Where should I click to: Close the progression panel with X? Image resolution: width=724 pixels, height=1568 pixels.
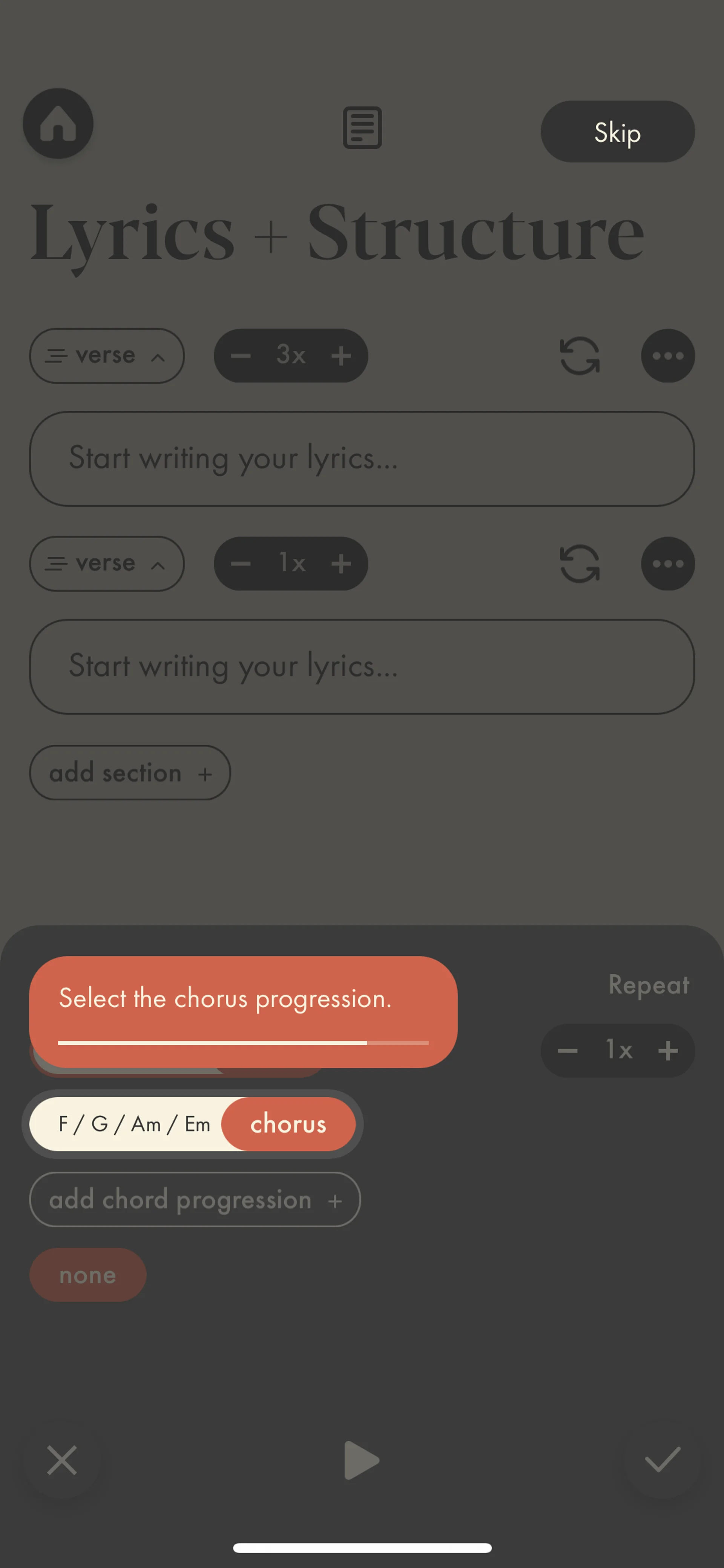click(x=62, y=1460)
